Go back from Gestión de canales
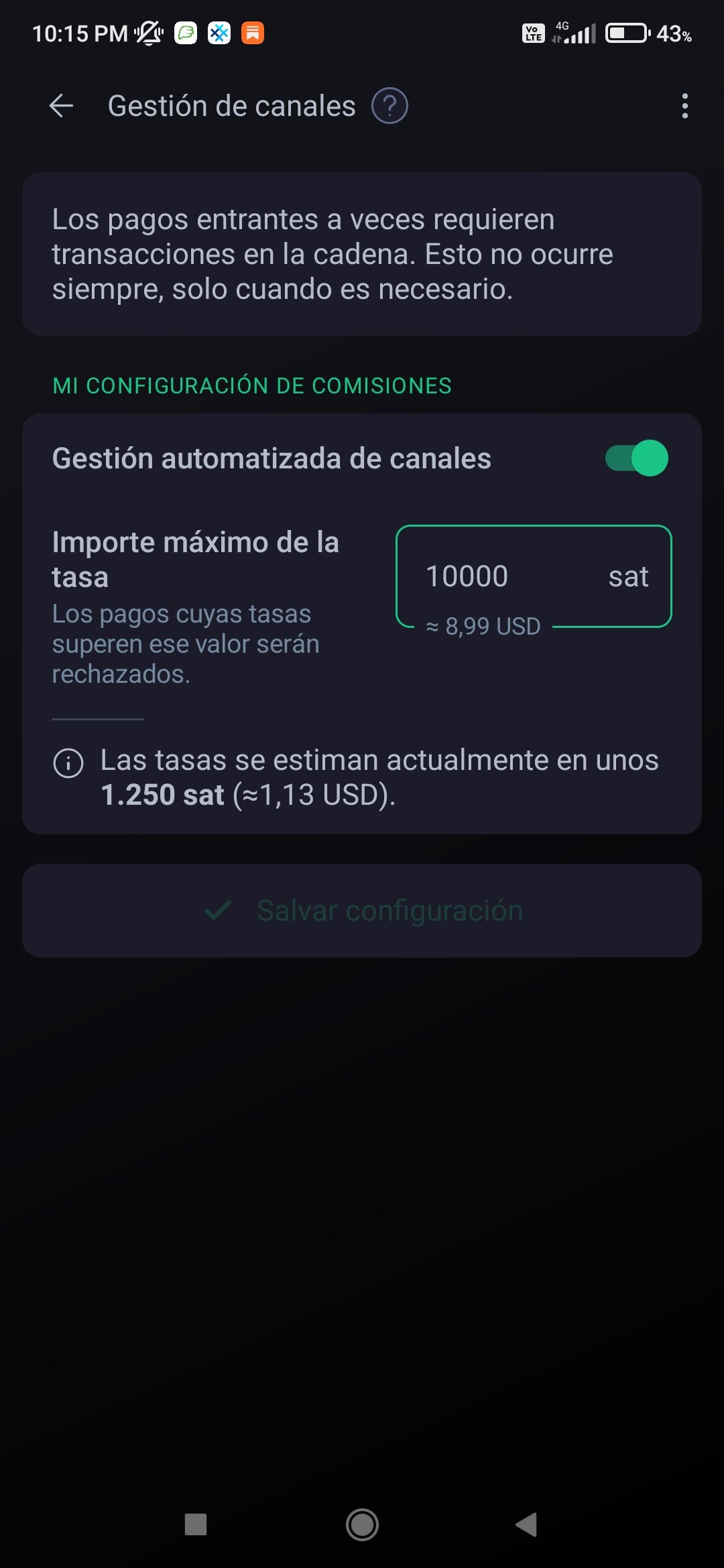The width and height of the screenshot is (724, 1568). pyautogui.click(x=61, y=106)
